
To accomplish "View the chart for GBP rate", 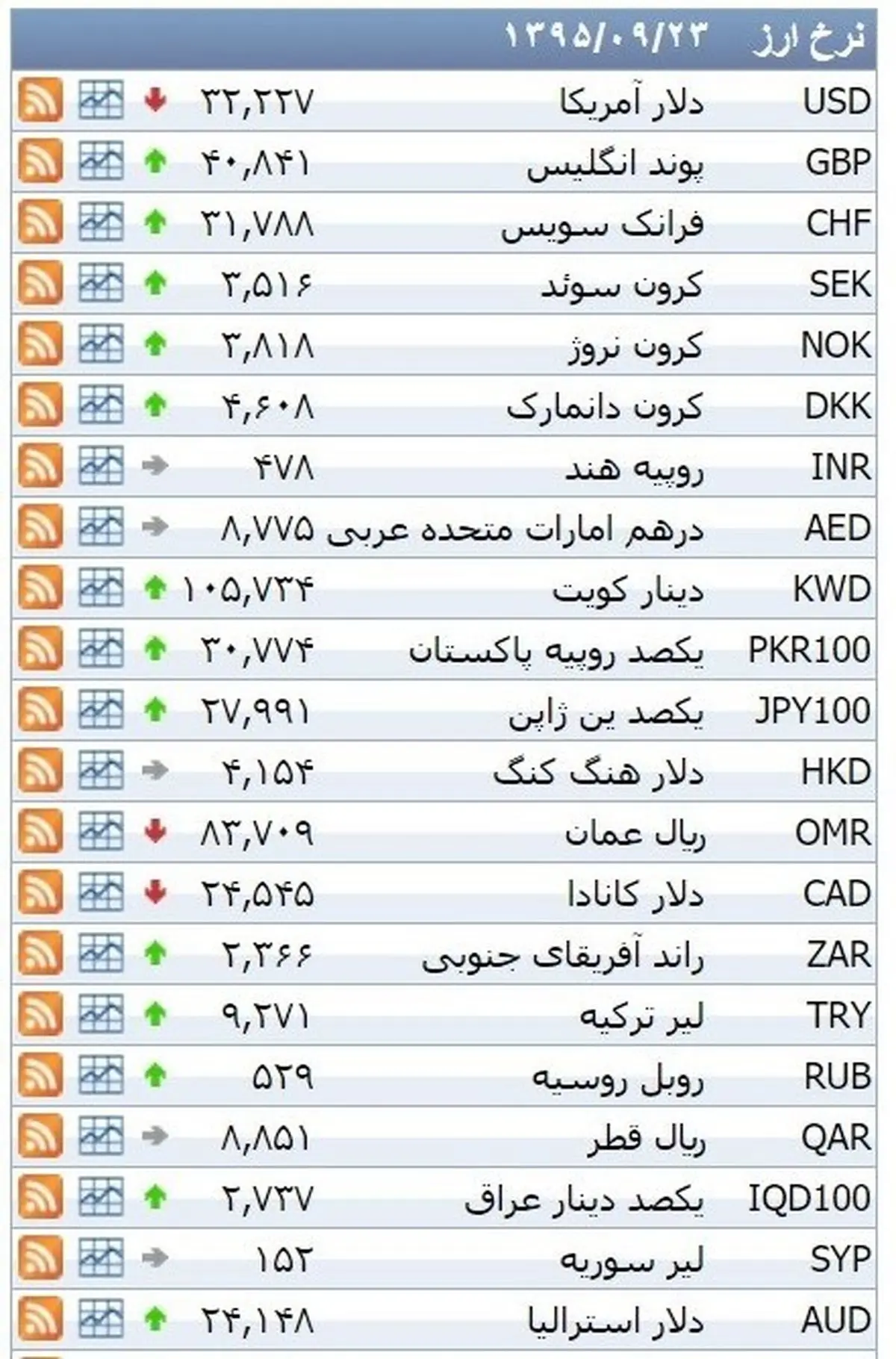I will coord(101,161).
